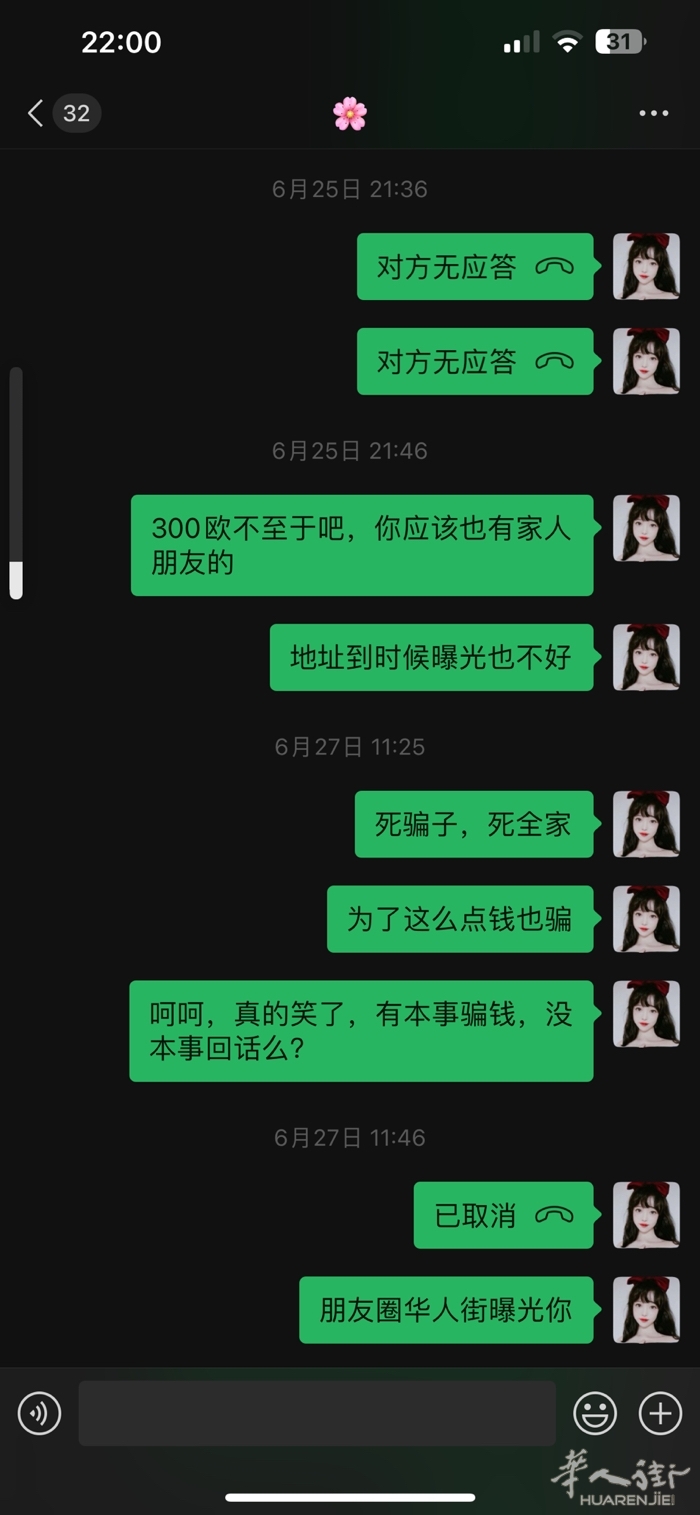700x1515 pixels.
Task: Open the emoji picker
Action: point(594,1413)
